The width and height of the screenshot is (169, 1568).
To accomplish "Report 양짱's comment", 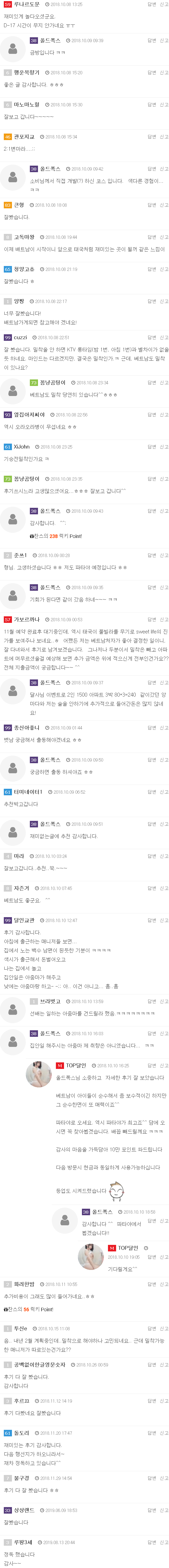I will pyautogui.click(x=164, y=301).
